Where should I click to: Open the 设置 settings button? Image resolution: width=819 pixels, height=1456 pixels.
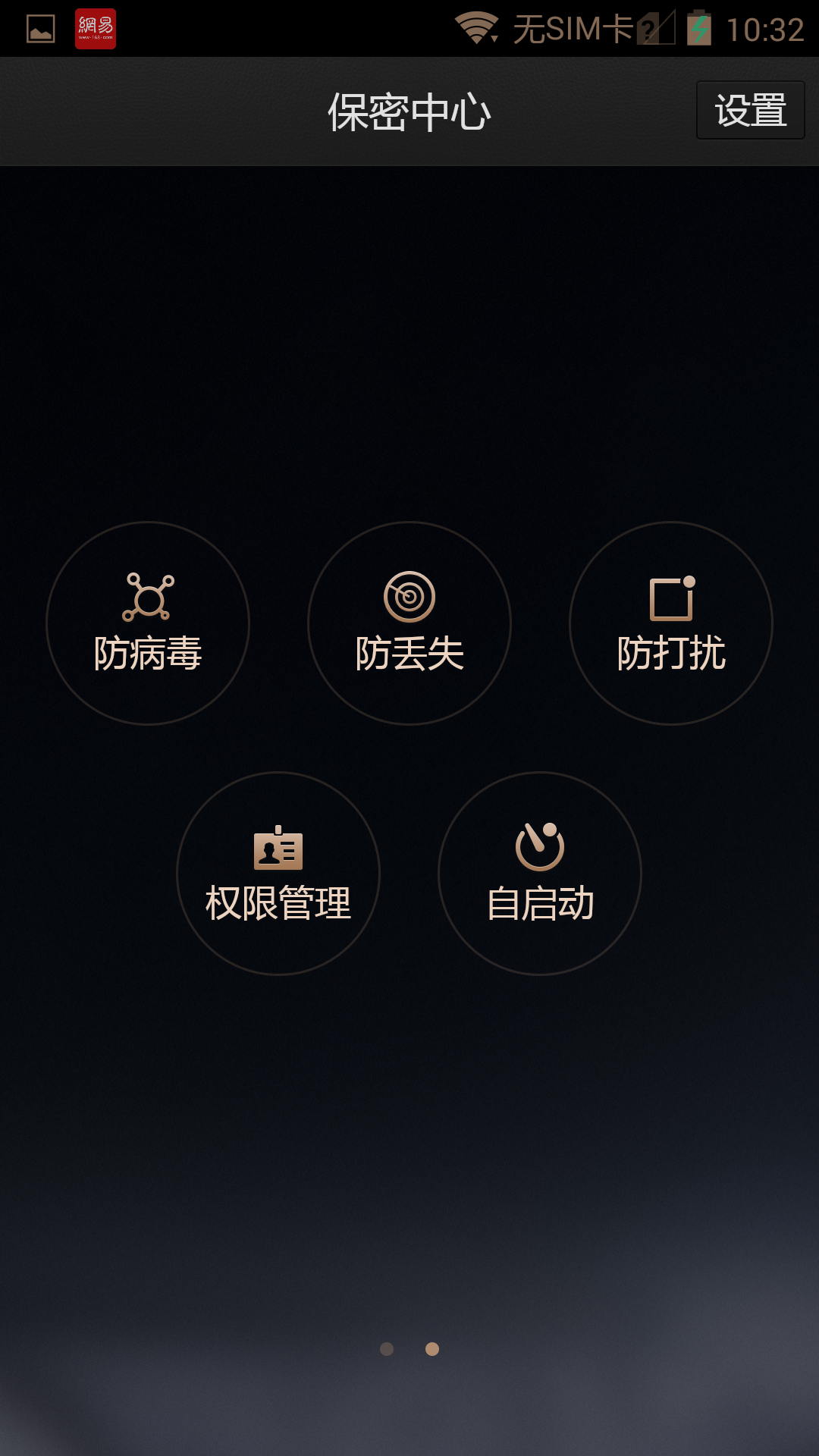pos(750,111)
